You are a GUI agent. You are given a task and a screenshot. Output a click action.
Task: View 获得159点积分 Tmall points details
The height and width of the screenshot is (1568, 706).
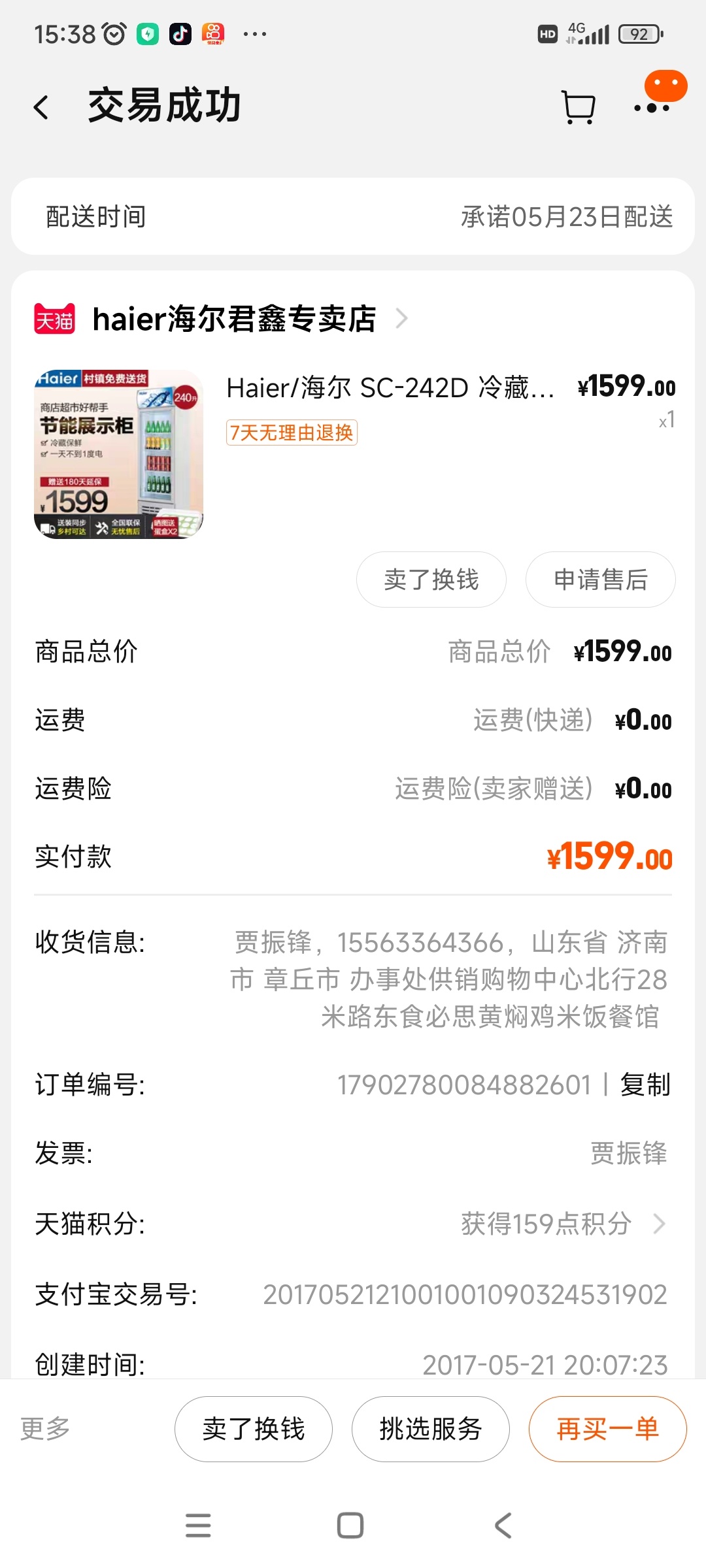coord(562,1224)
